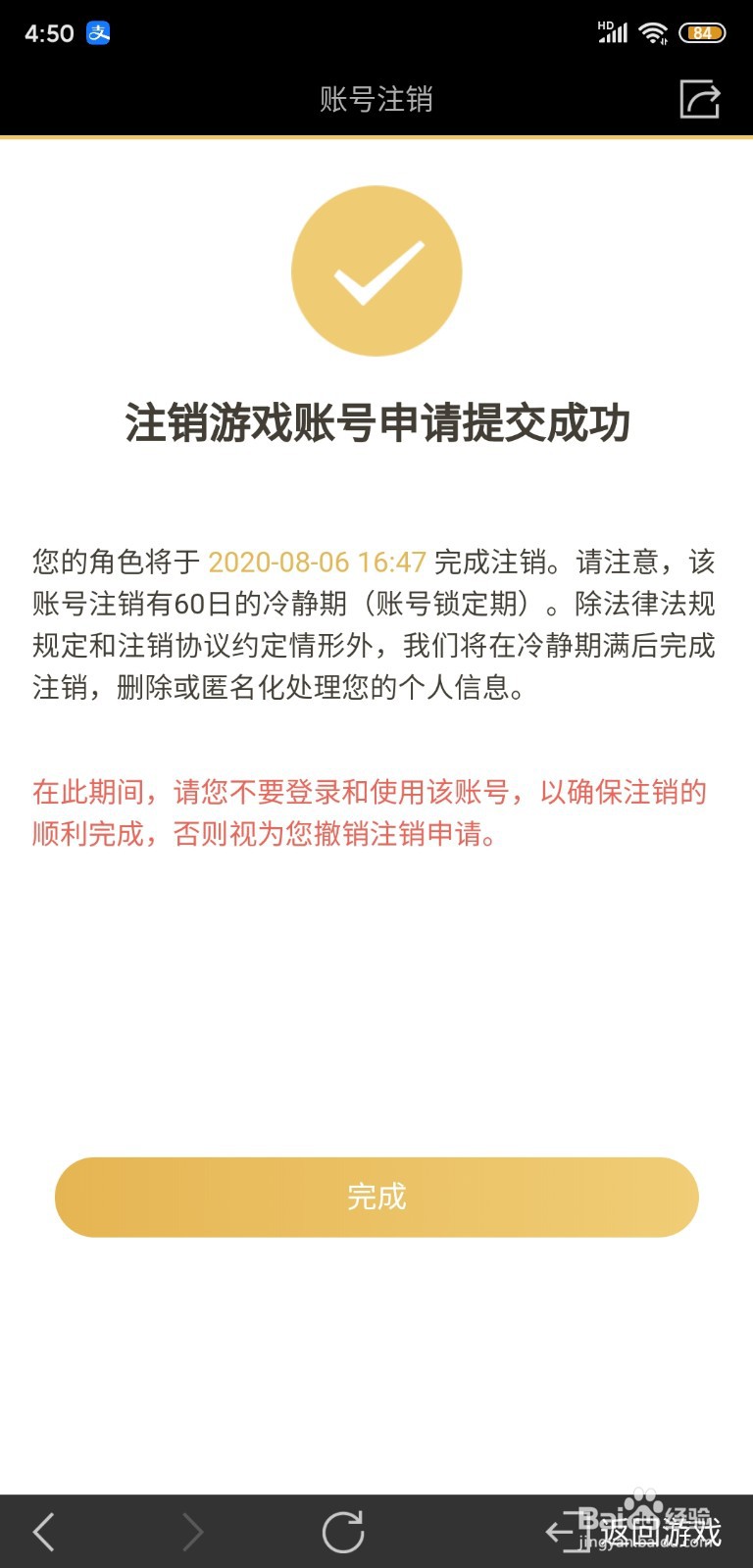Tap the 完成 button to finish
This screenshot has width=753, height=1568.
pos(376,1197)
